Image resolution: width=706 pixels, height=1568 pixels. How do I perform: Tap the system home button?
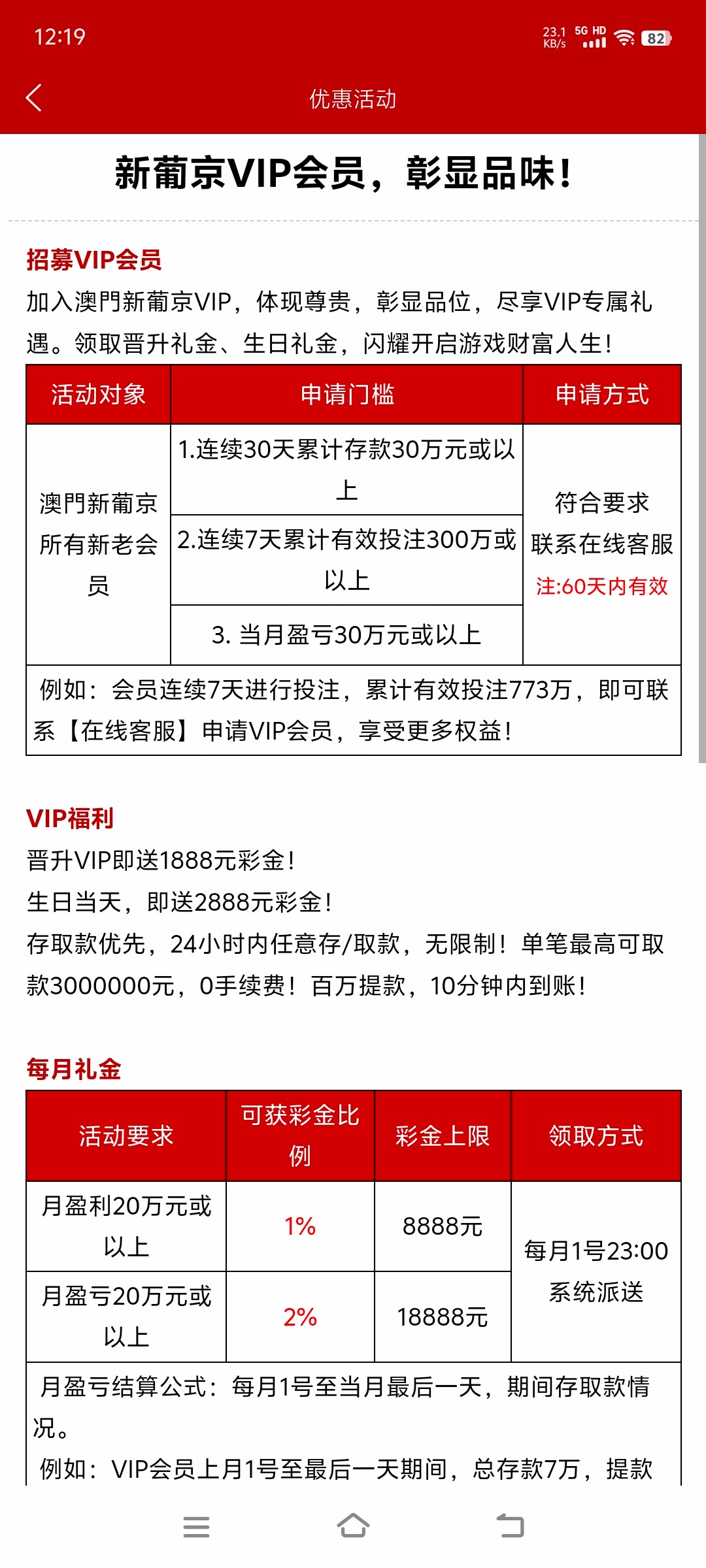pyautogui.click(x=352, y=1527)
